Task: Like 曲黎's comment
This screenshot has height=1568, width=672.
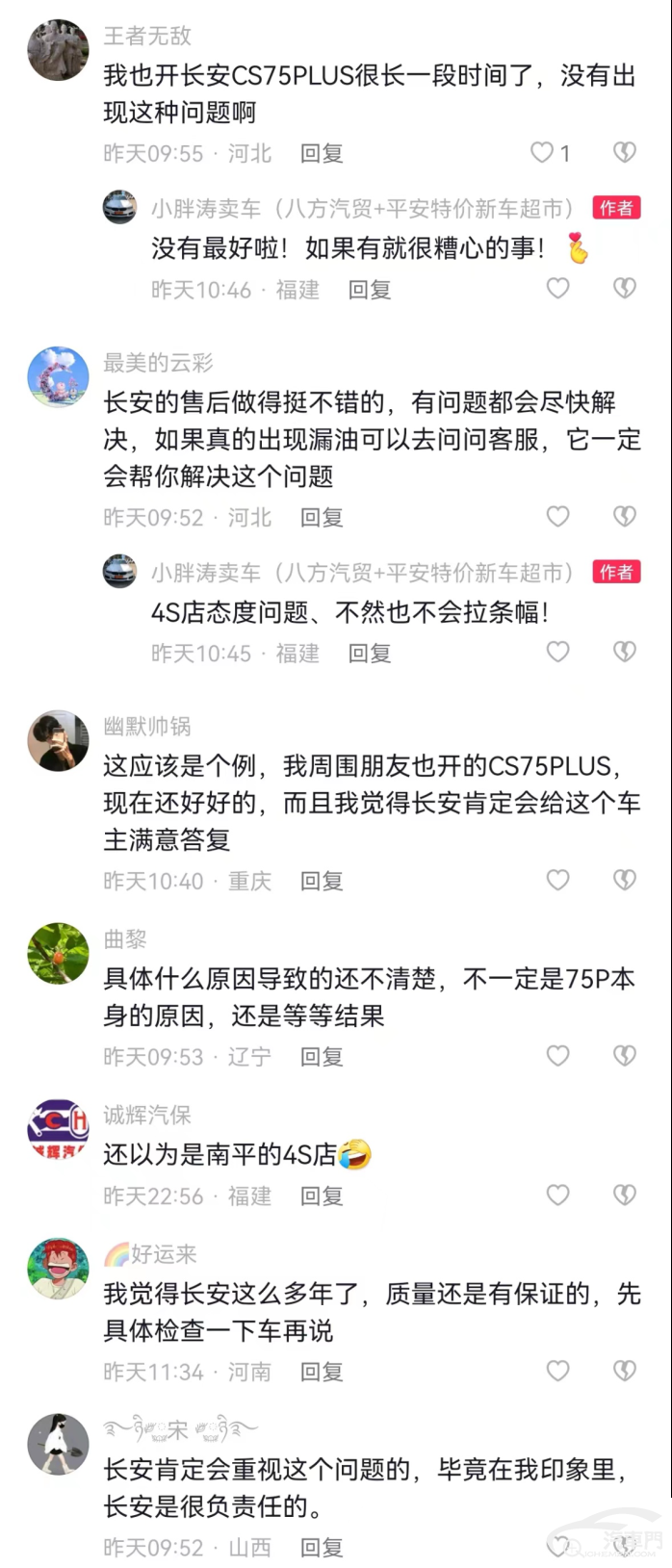Action: click(x=558, y=1056)
